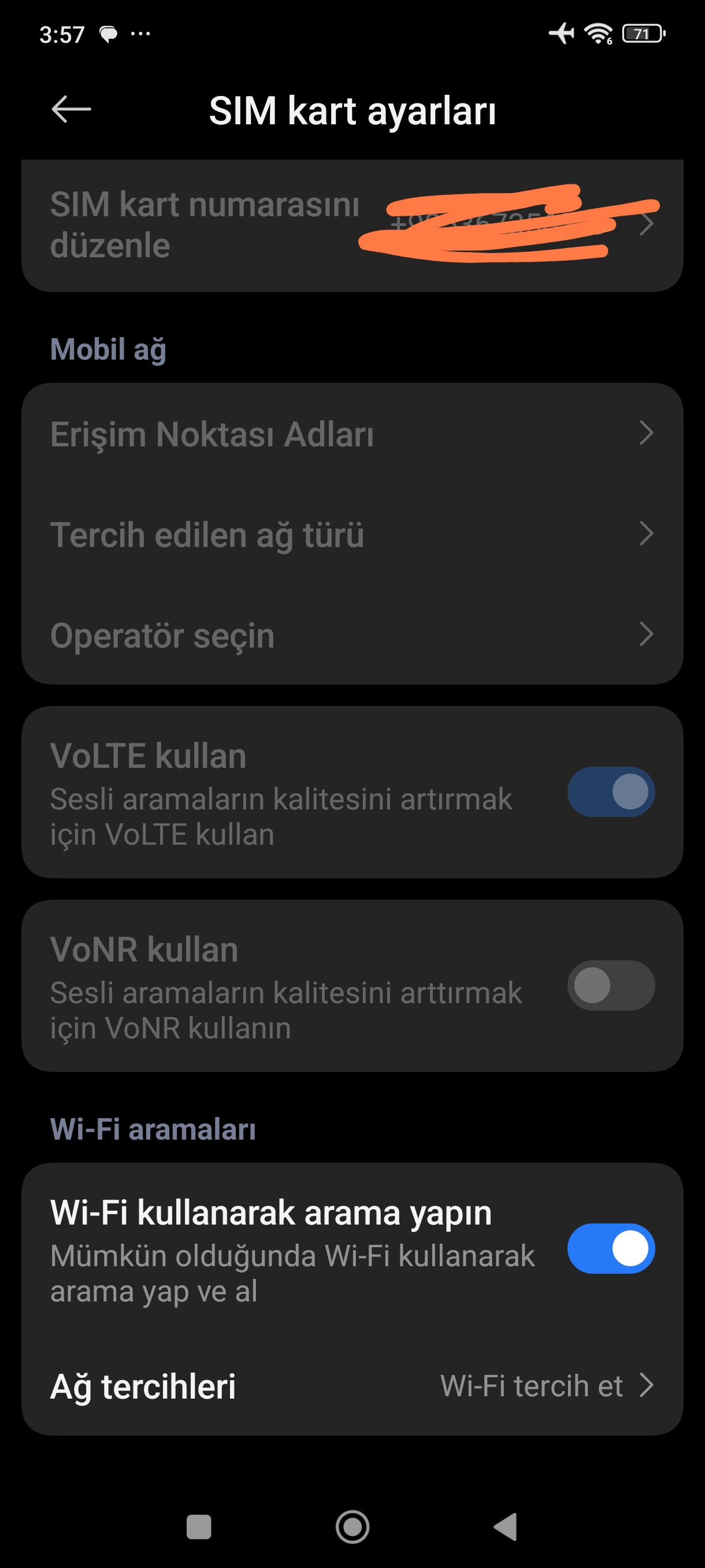The width and height of the screenshot is (705, 1568).
Task: Open Erişim Noktası Adları
Action: (352, 434)
